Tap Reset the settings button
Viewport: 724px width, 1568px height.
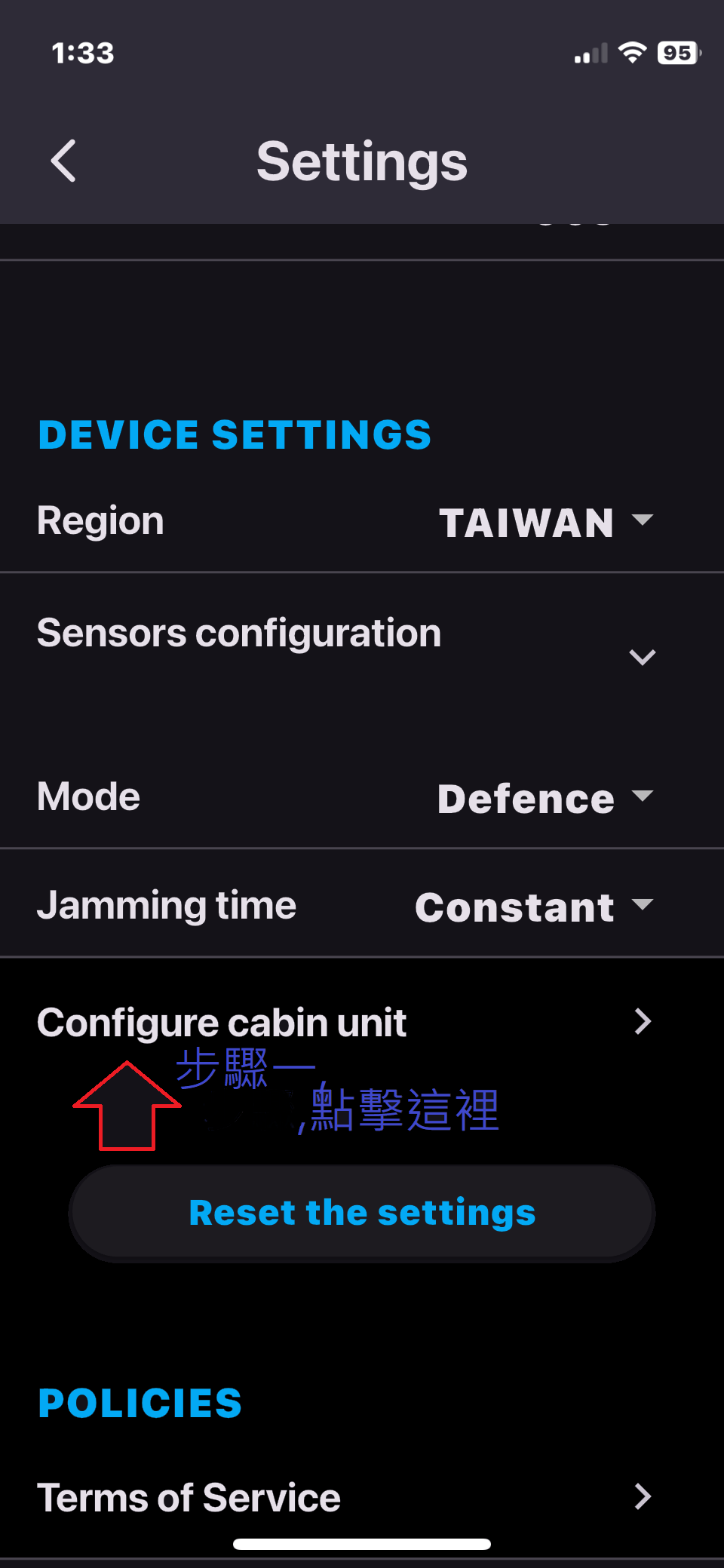point(362,1213)
